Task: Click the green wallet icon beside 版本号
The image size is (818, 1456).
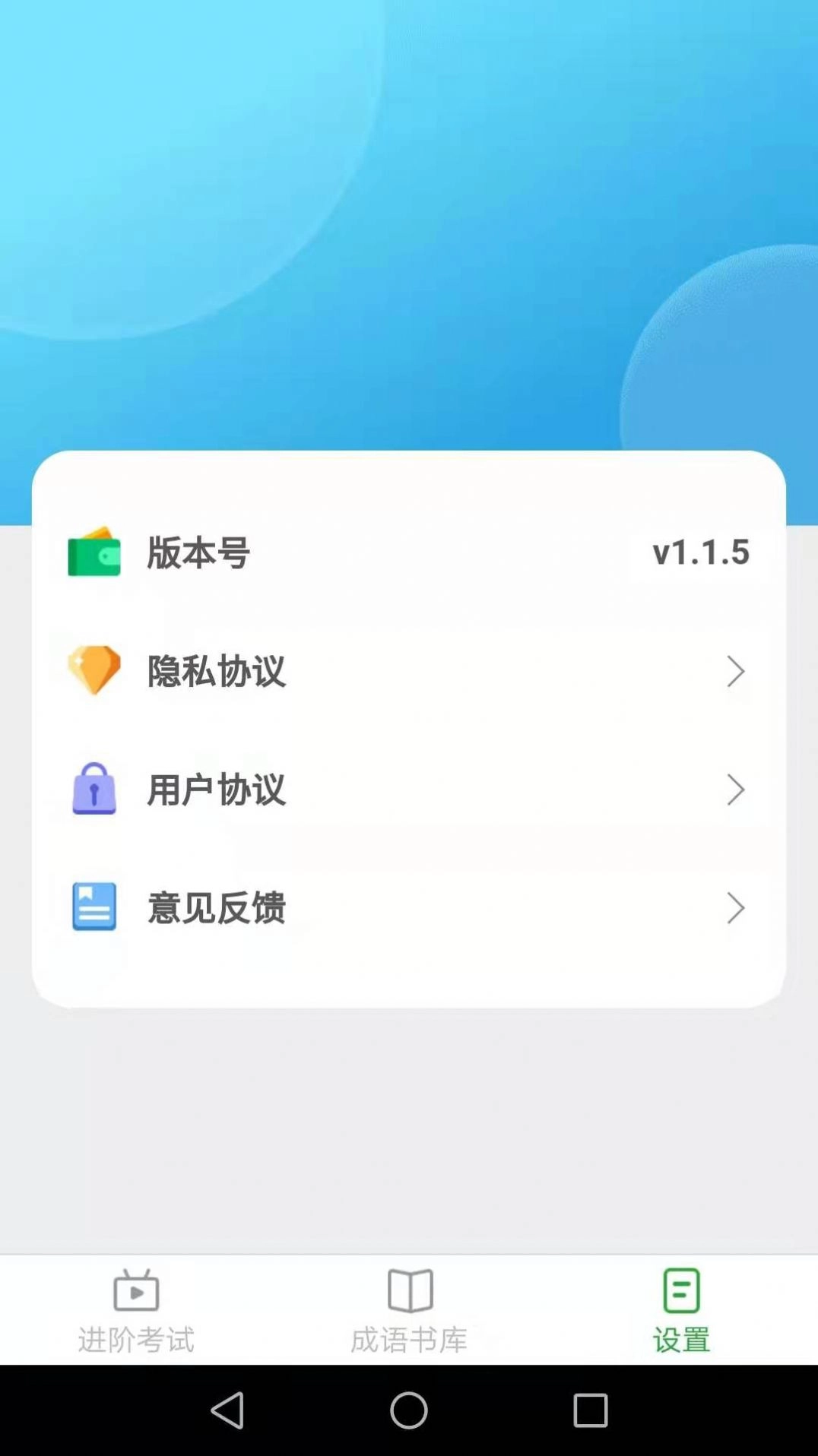Action: tap(94, 552)
